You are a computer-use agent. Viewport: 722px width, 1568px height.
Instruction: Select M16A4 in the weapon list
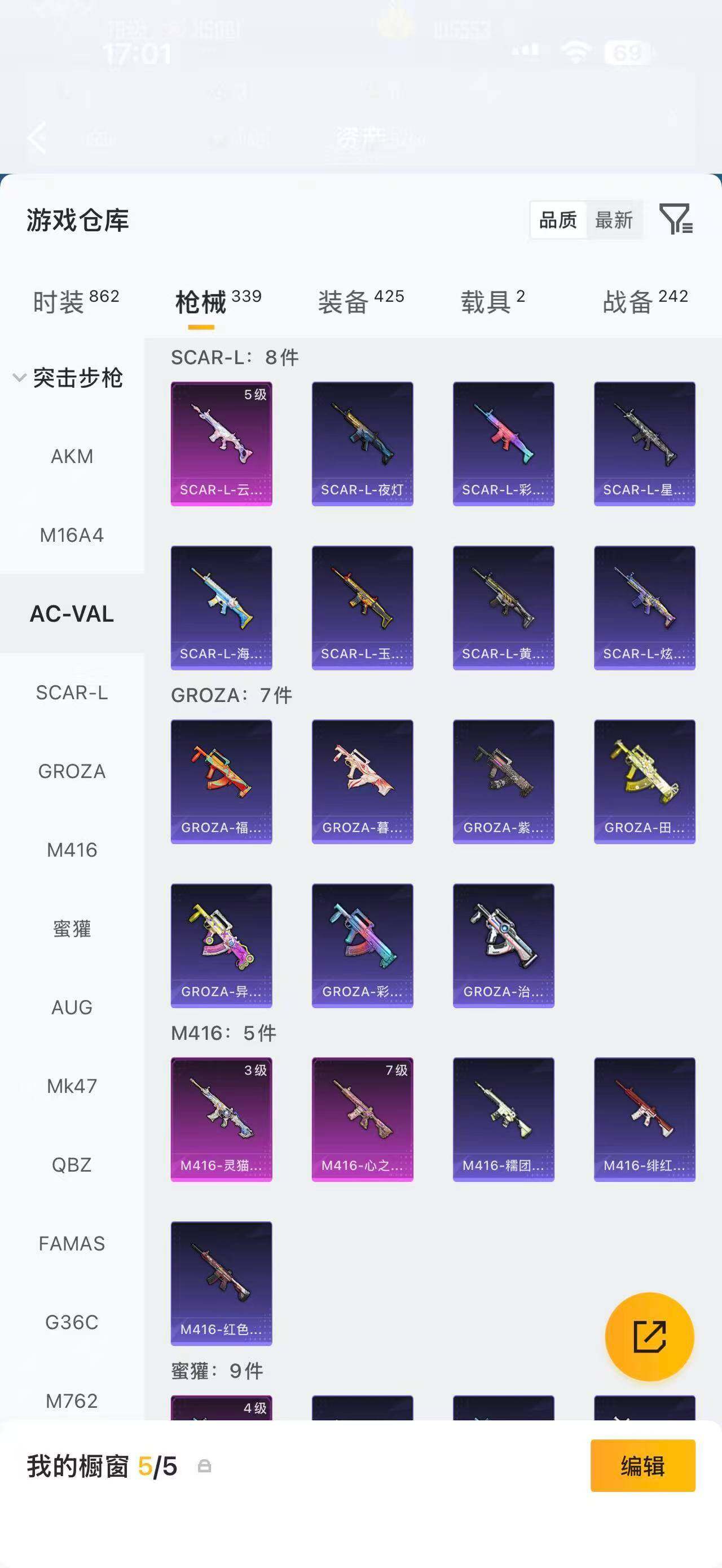72,535
